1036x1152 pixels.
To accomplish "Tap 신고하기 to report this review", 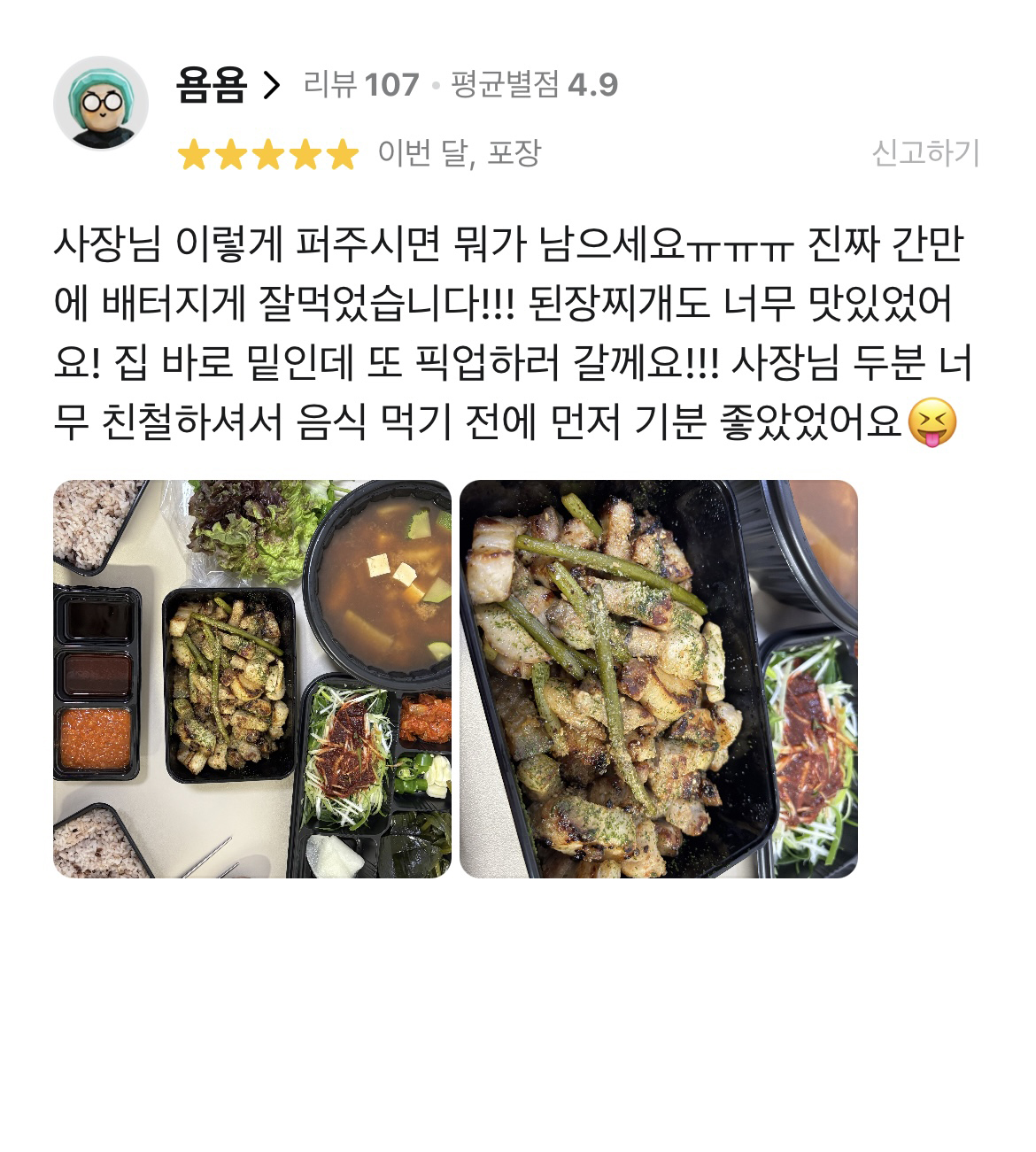I will pos(925,153).
